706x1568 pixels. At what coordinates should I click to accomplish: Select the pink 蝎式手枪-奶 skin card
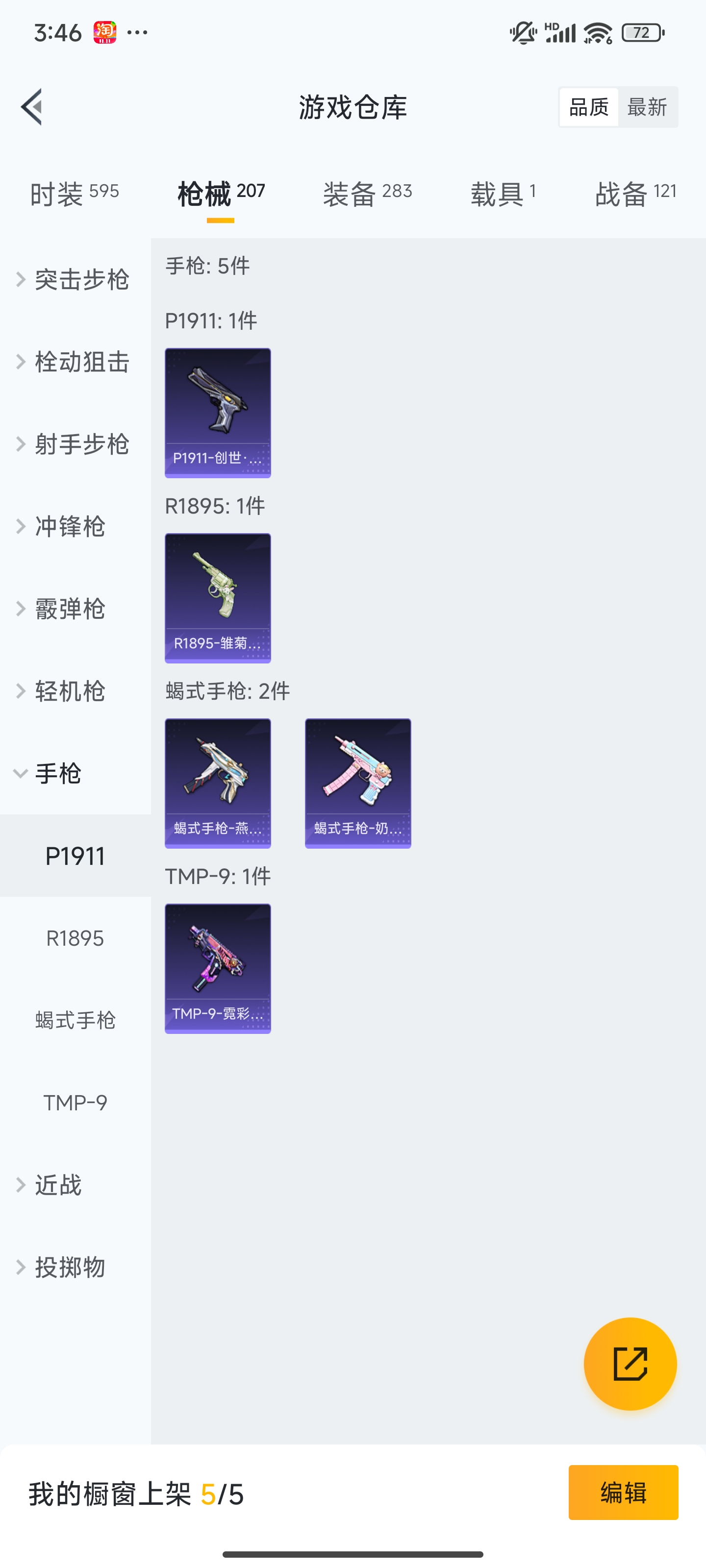pos(358,784)
